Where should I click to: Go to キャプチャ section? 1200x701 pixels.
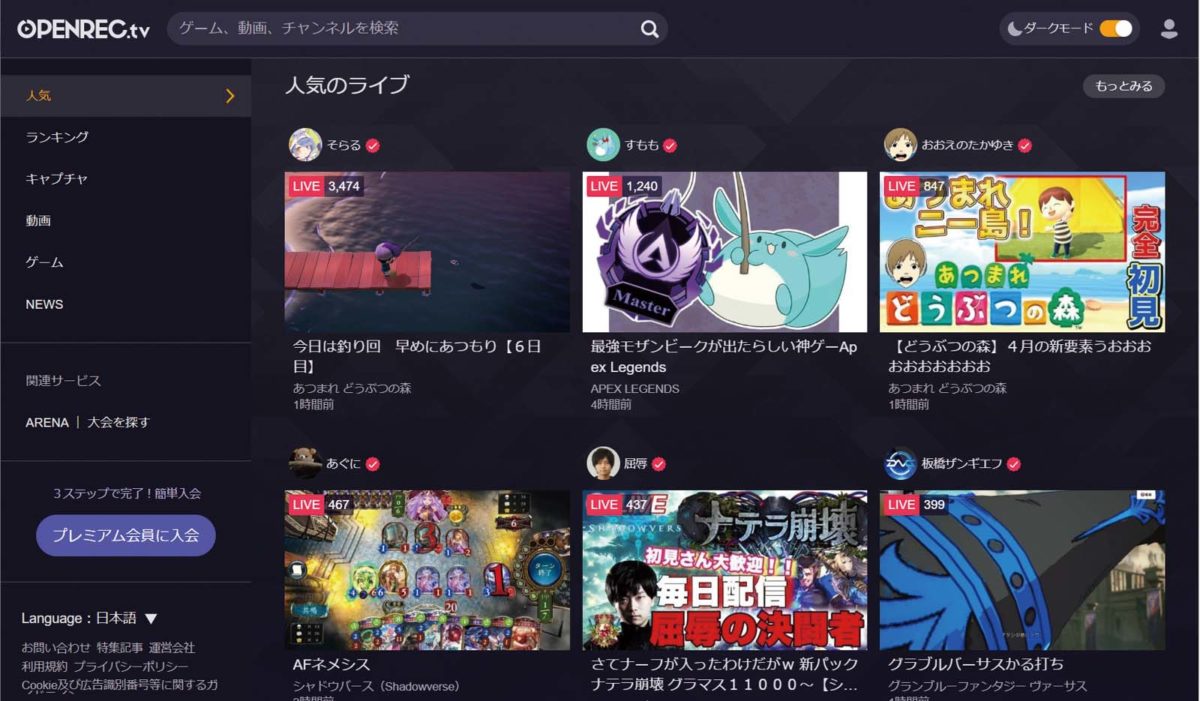click(x=57, y=179)
